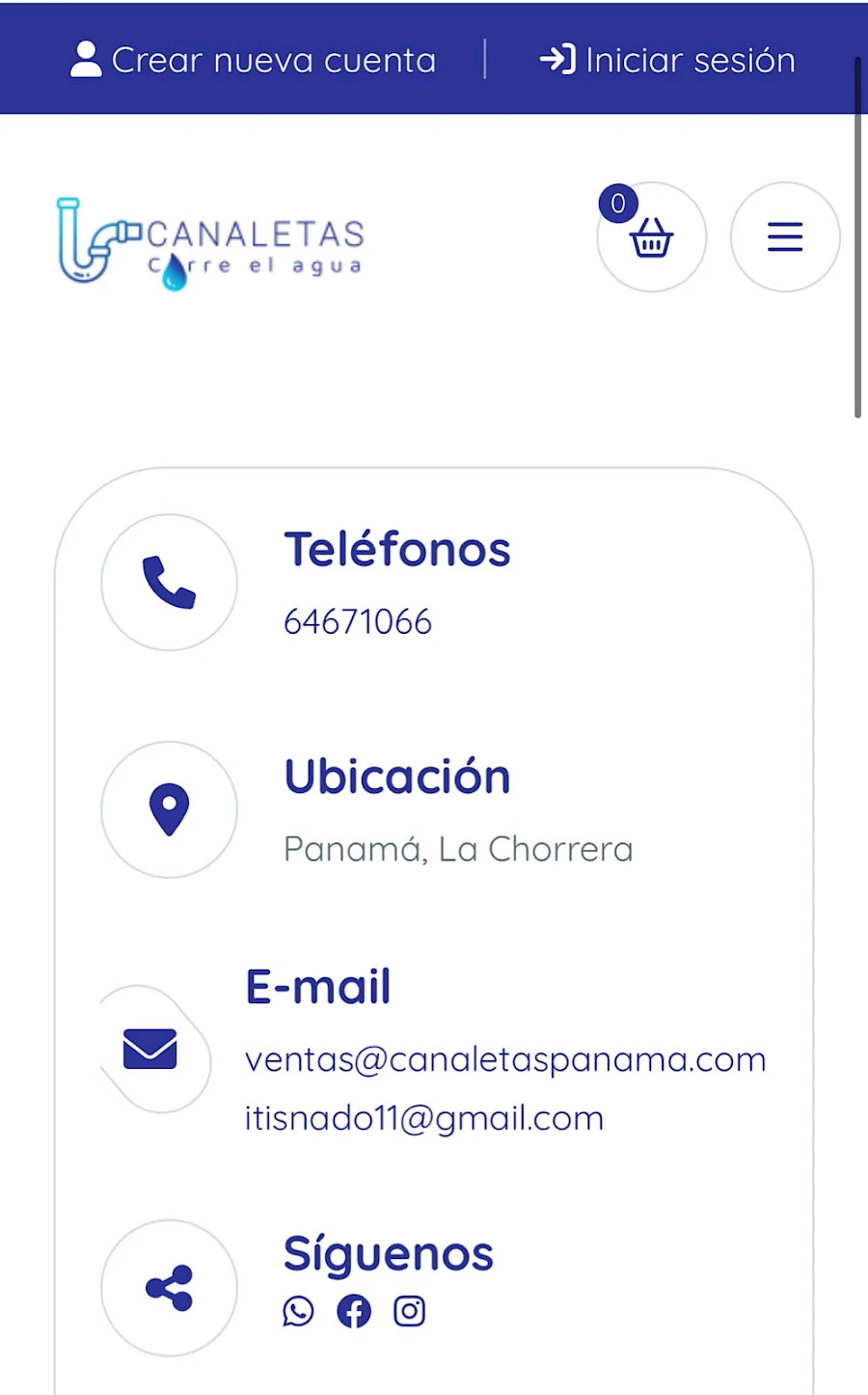Open the hamburger menu

pos(785,237)
